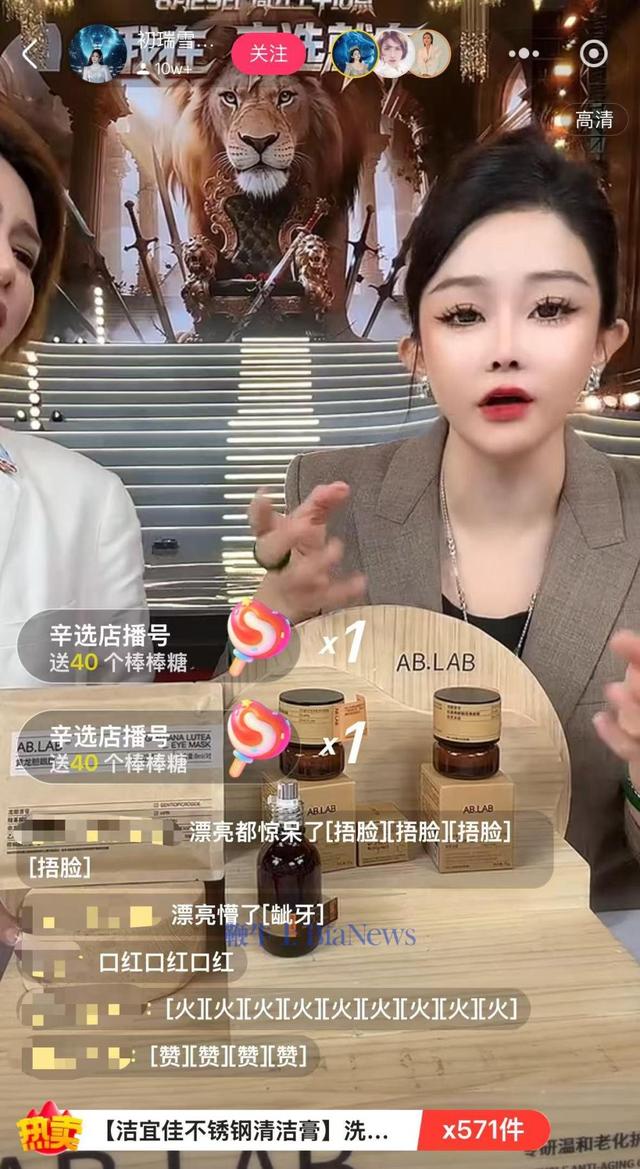Open the top viewers avatar list

point(390,53)
